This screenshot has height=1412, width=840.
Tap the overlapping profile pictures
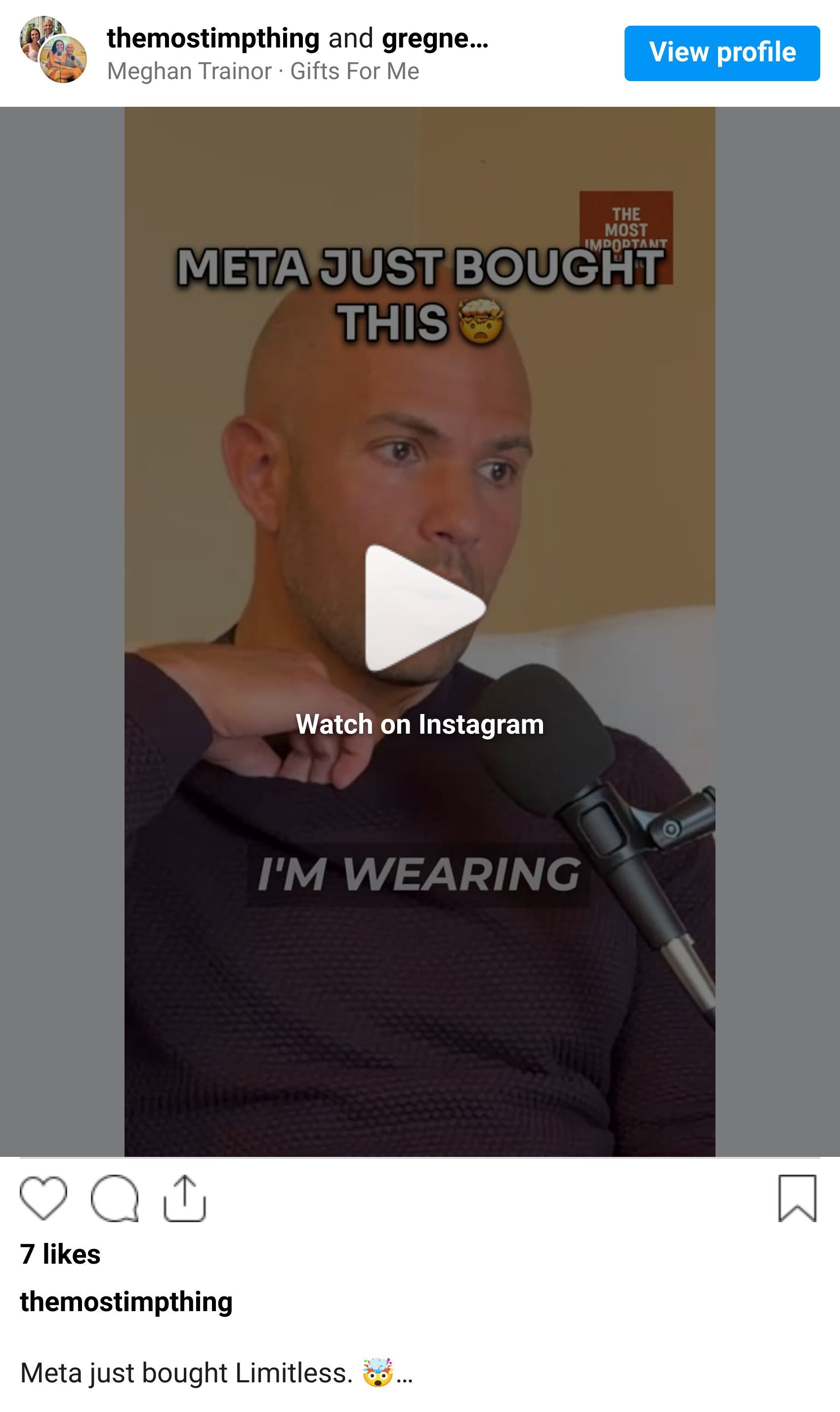click(x=53, y=50)
